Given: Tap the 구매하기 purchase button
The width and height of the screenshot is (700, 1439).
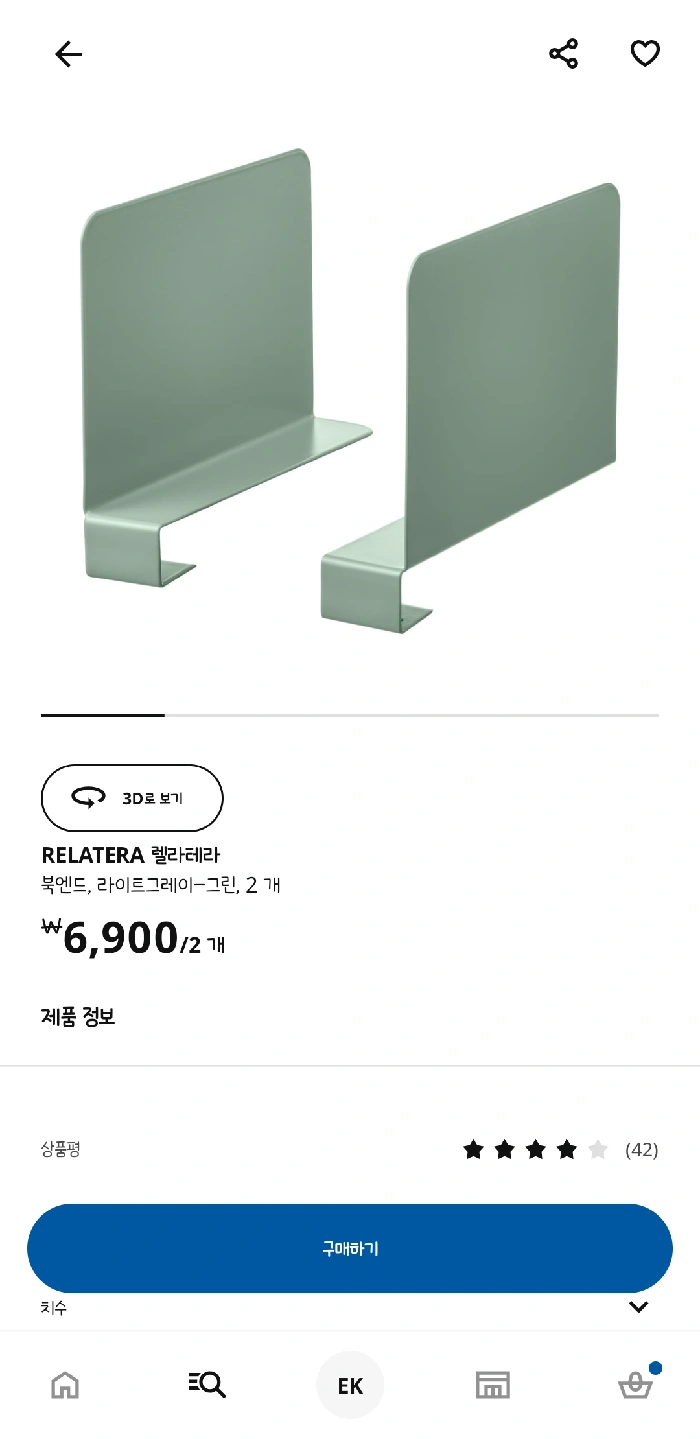Looking at the screenshot, I should point(350,1248).
